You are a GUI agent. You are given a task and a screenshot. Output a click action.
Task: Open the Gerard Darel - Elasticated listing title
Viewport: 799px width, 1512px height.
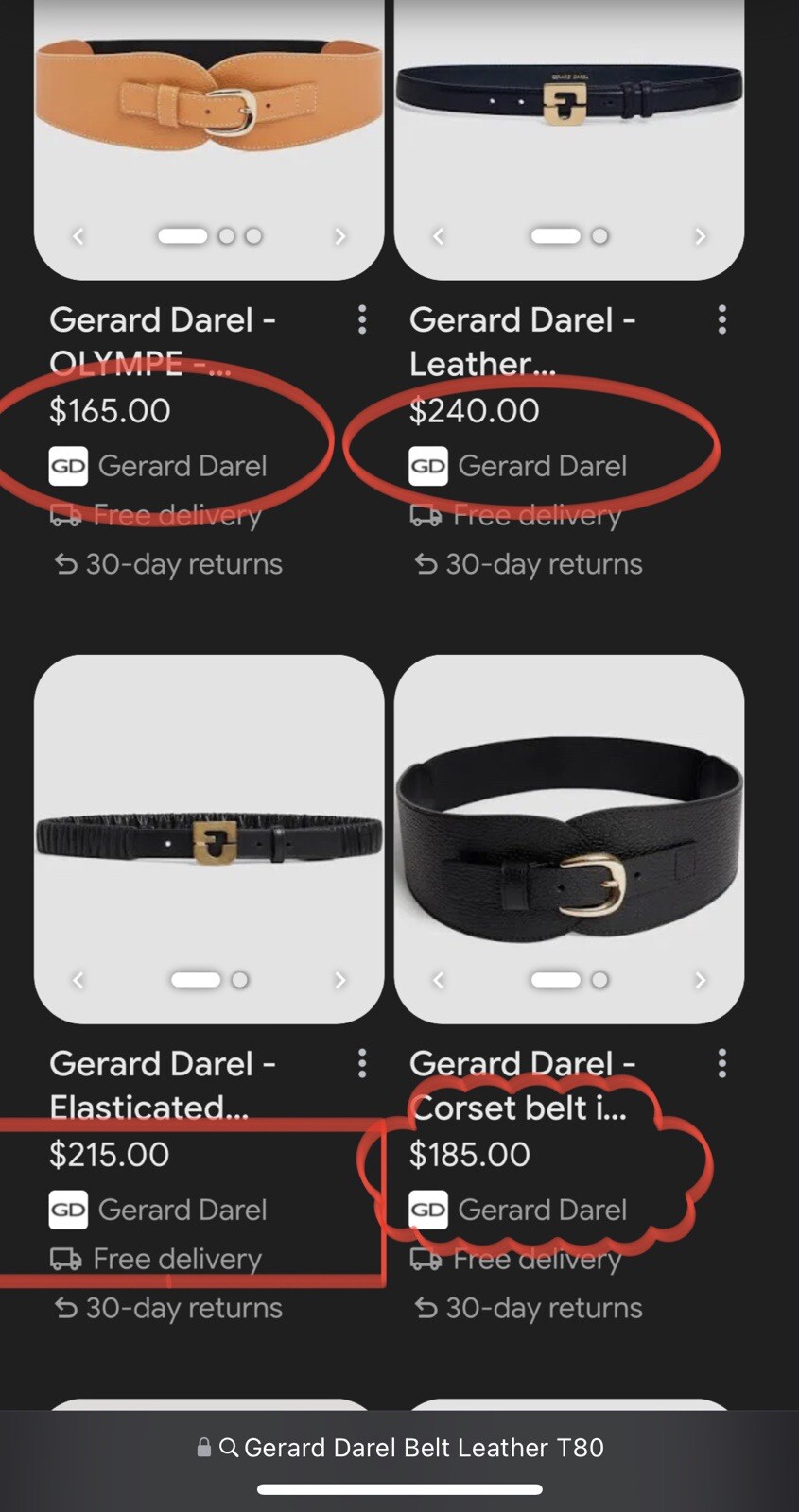pos(163,1085)
